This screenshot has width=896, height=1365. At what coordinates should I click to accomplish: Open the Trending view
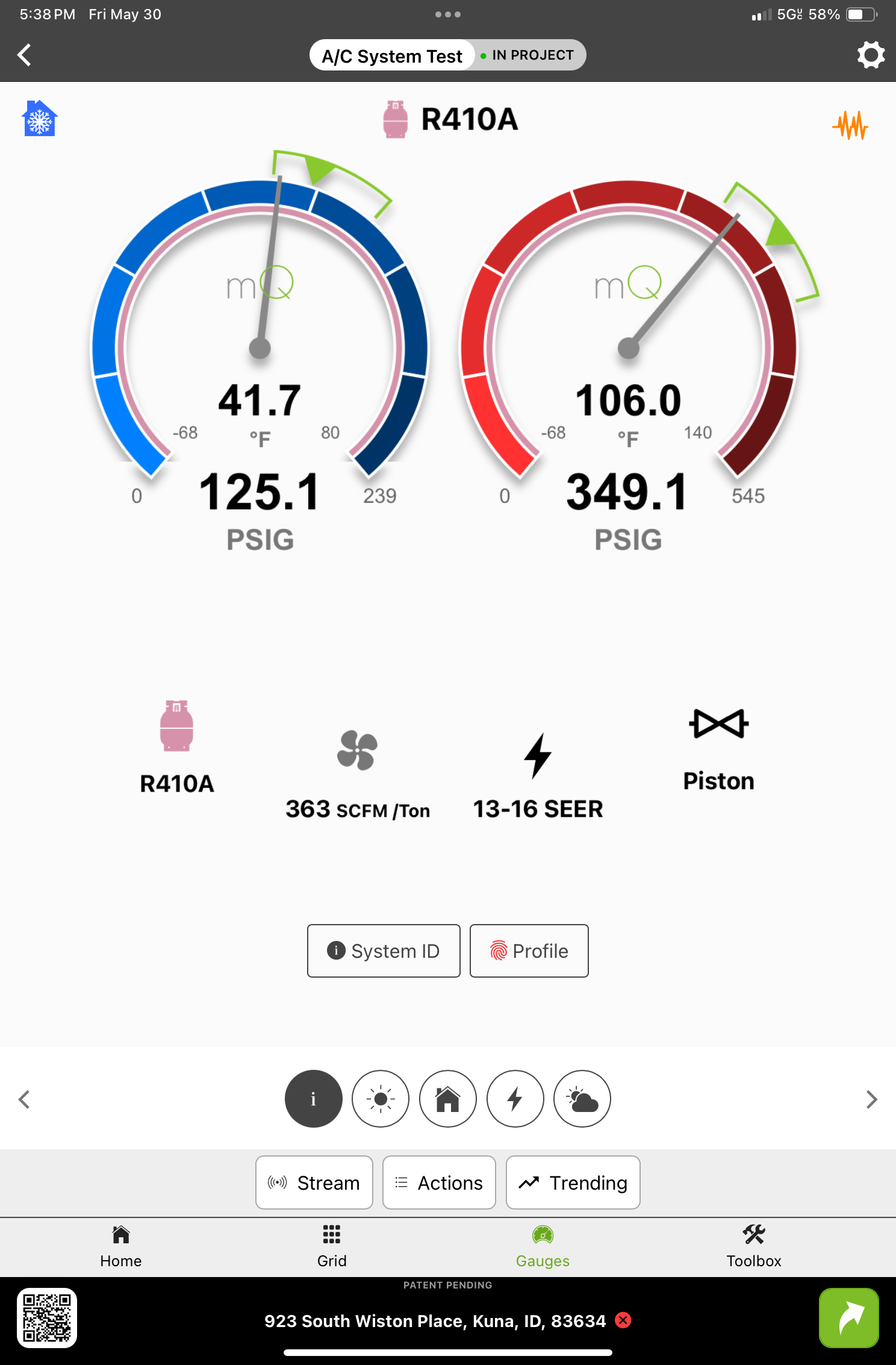tap(573, 1182)
